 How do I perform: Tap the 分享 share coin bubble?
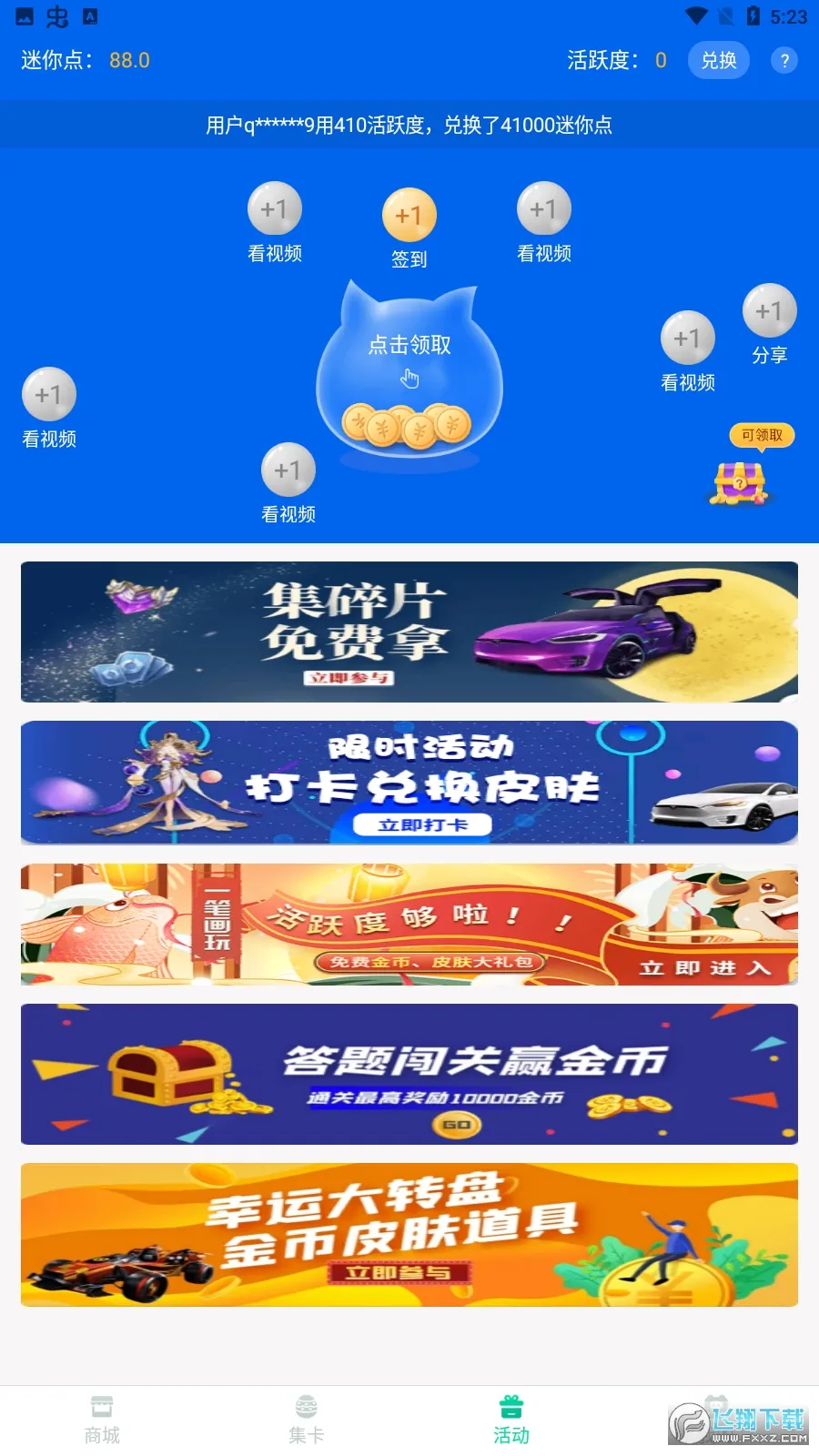point(769,312)
